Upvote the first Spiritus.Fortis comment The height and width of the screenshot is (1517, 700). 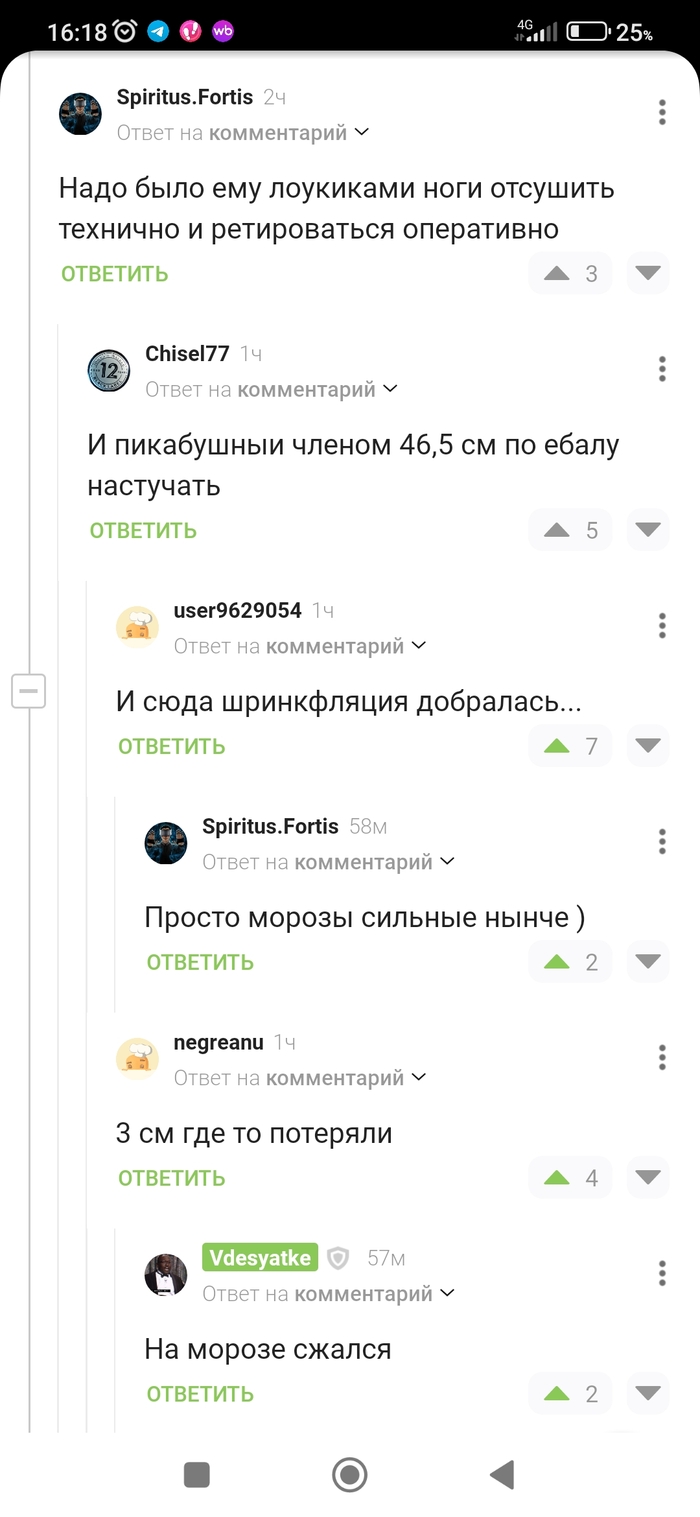coord(556,273)
